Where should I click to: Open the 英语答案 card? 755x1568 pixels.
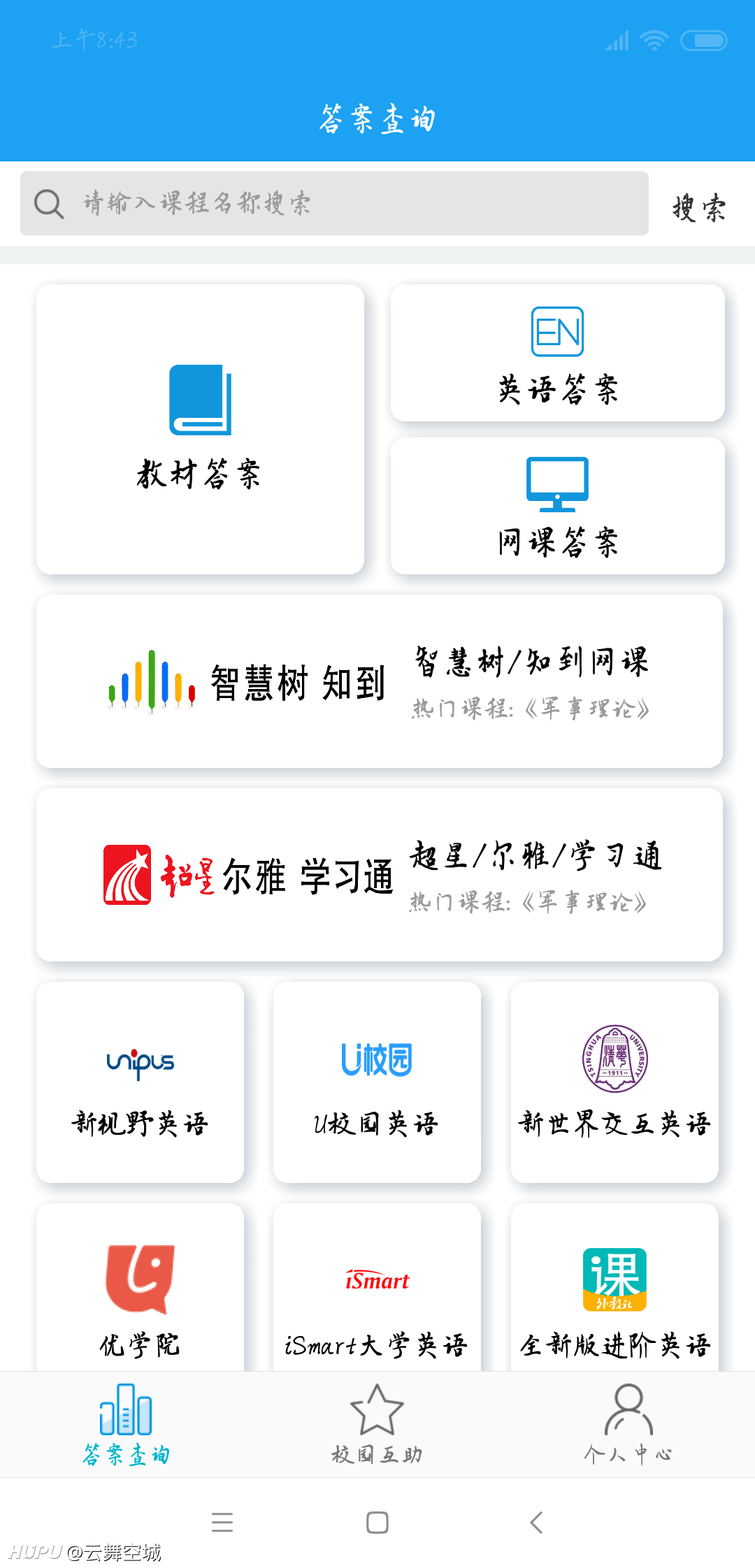point(557,353)
